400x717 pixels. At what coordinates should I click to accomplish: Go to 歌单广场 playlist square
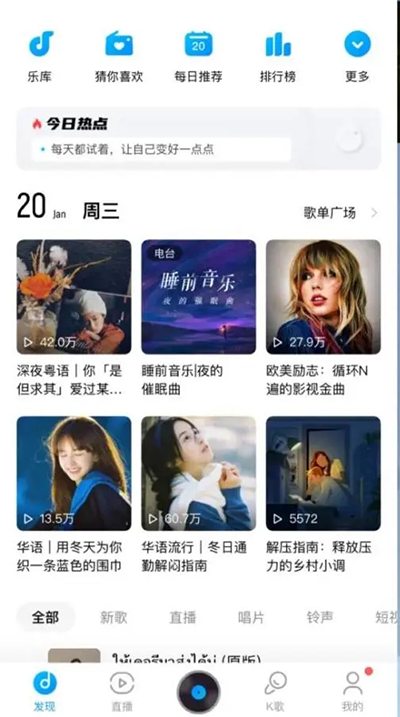coord(341,213)
